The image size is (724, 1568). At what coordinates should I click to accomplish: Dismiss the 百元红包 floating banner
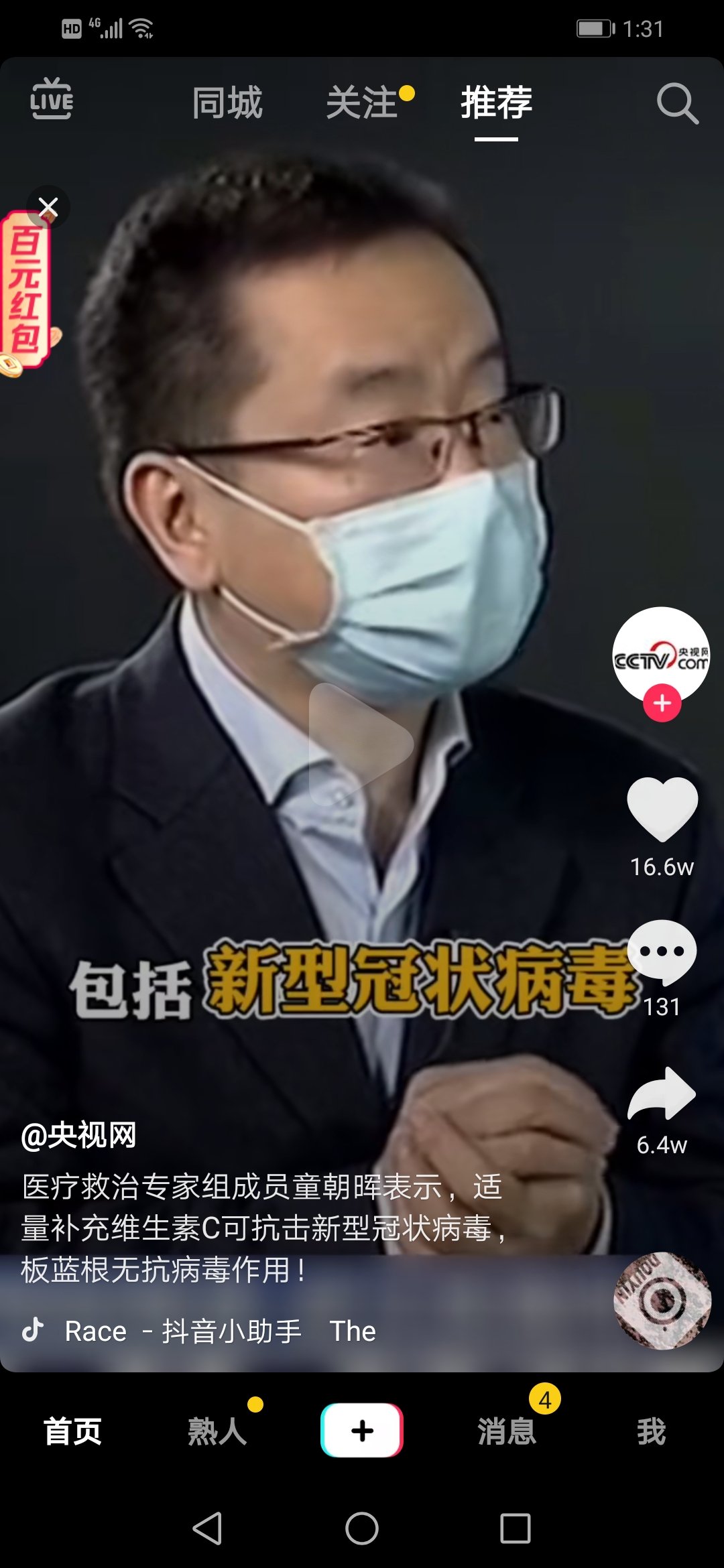[48, 206]
